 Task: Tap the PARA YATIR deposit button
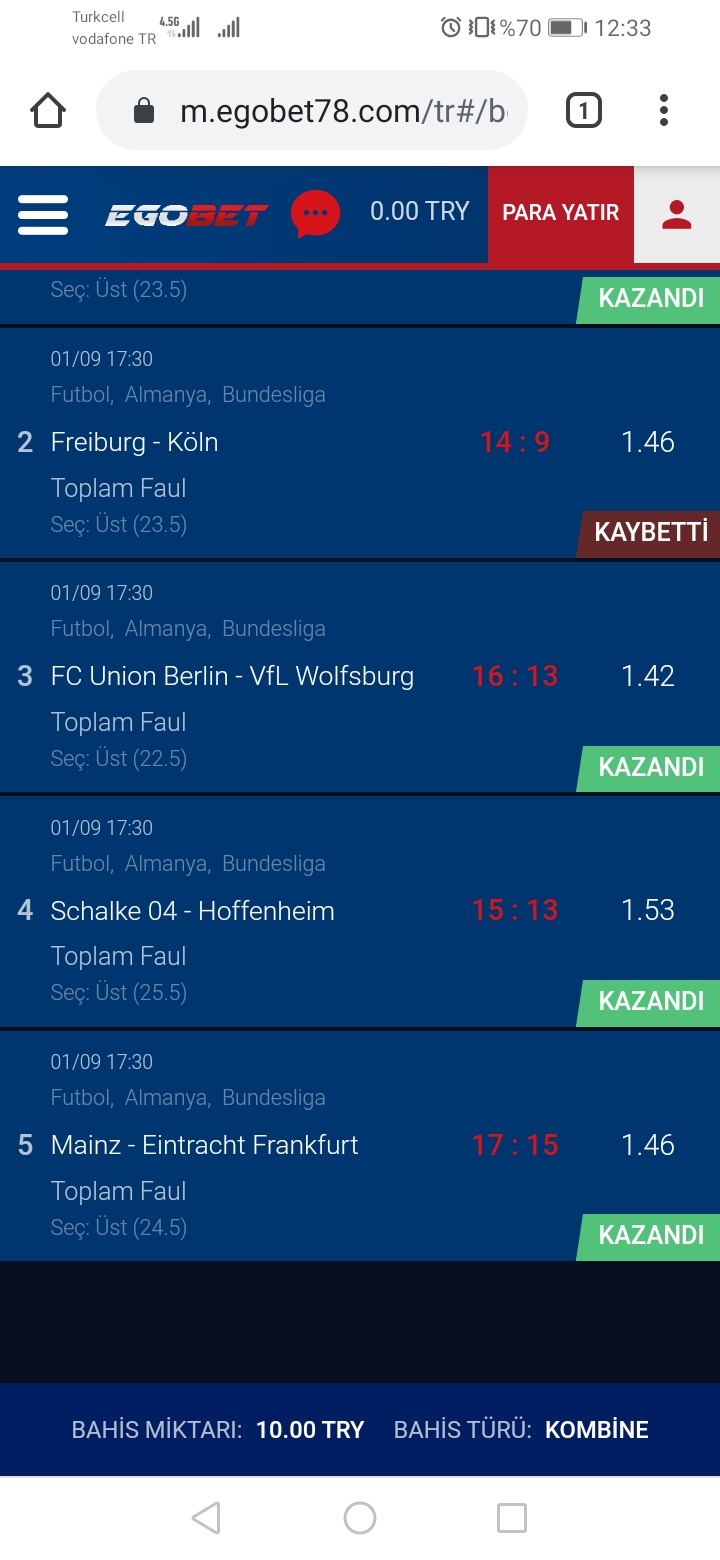coord(561,213)
